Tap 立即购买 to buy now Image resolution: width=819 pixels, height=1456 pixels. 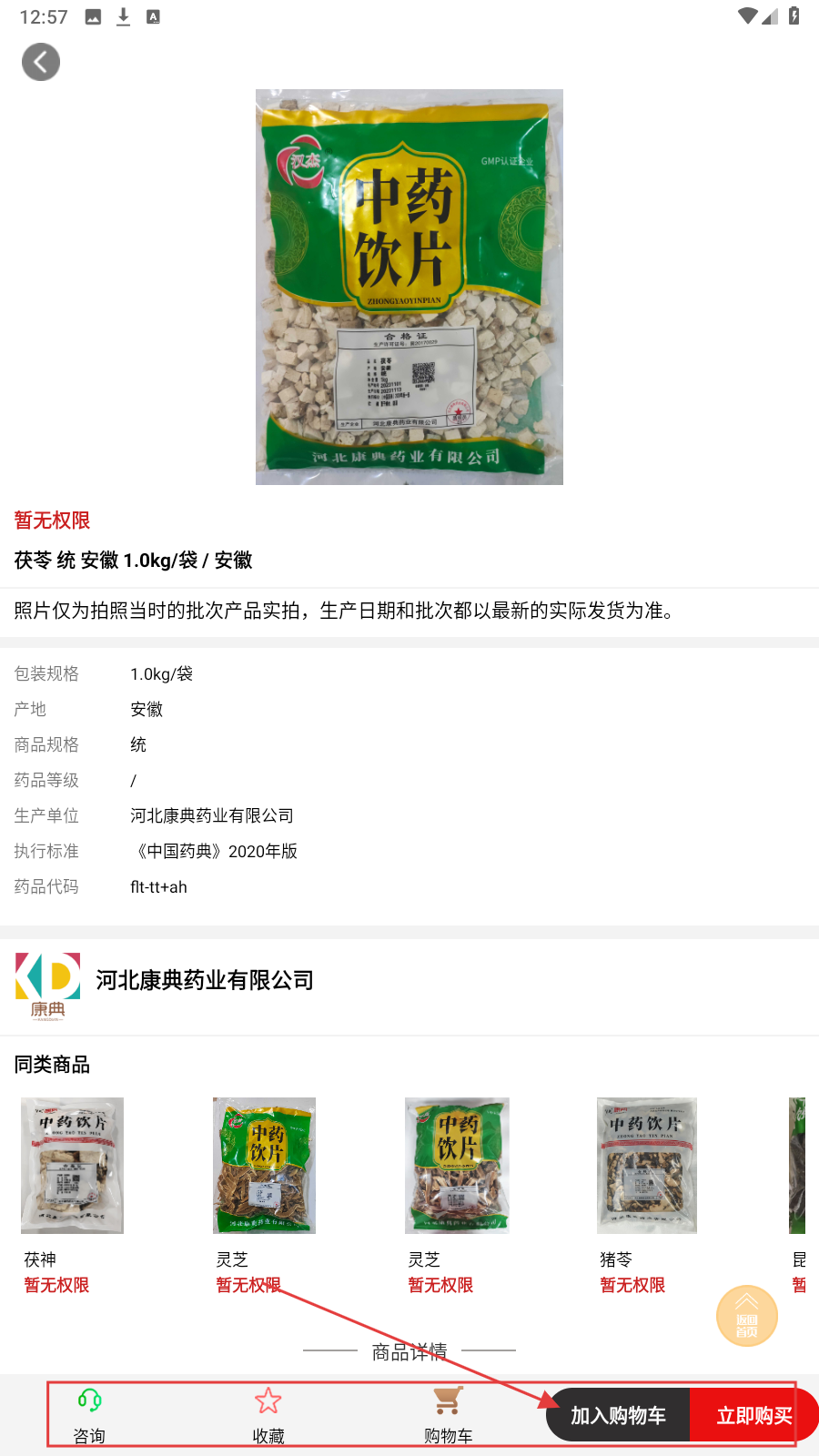pos(752,1415)
